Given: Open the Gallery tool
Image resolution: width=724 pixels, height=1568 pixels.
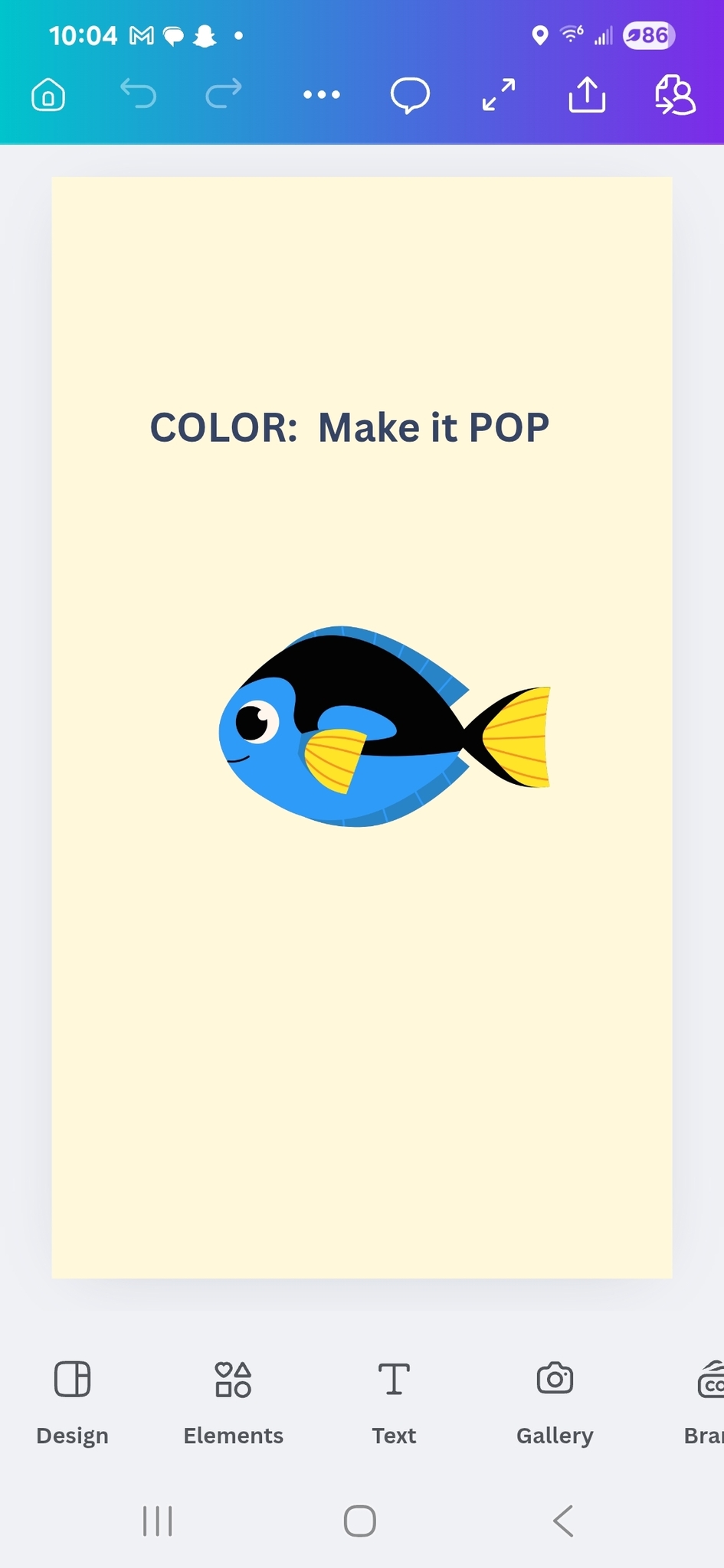Looking at the screenshot, I should click(555, 1401).
